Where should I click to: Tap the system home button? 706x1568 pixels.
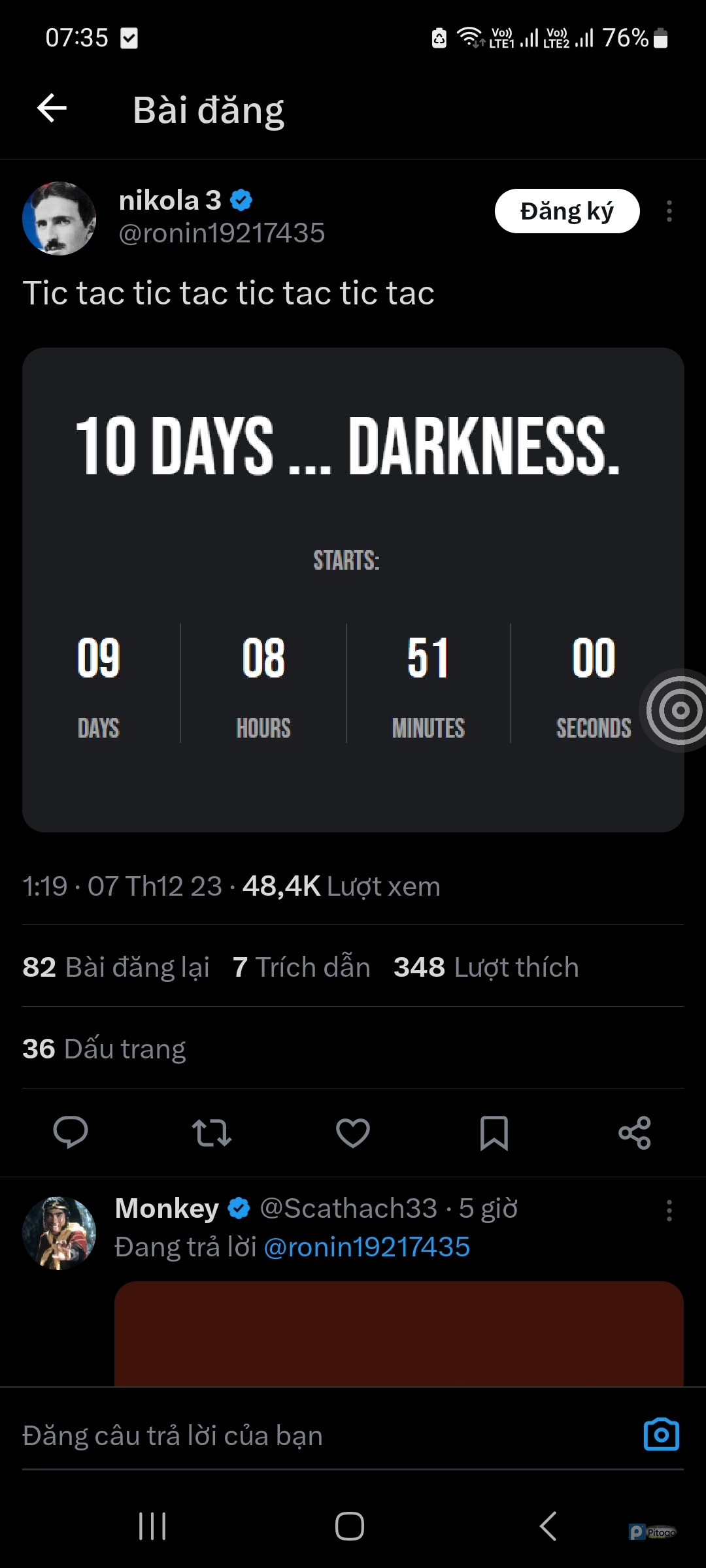point(350,1527)
